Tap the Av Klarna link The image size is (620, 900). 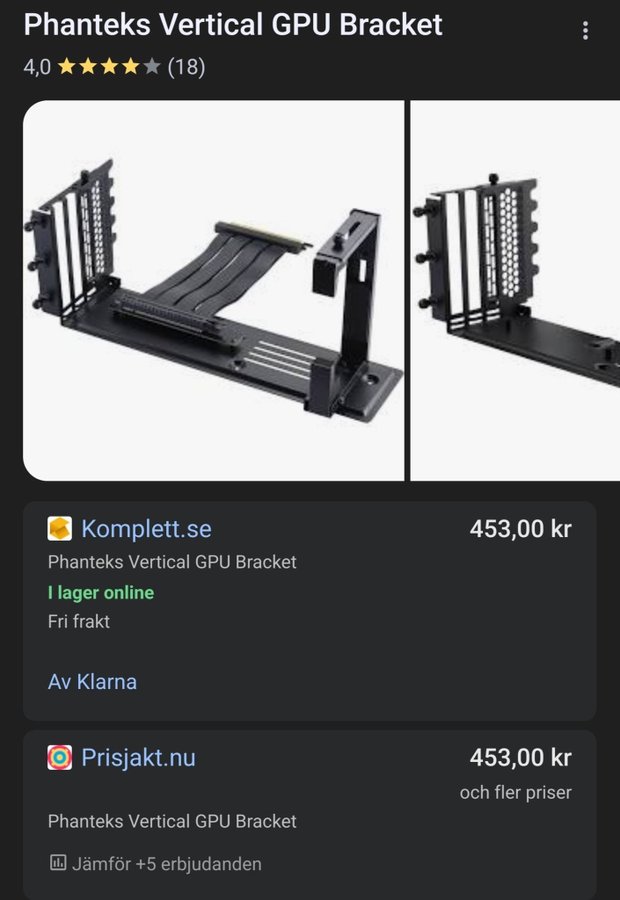(92, 682)
